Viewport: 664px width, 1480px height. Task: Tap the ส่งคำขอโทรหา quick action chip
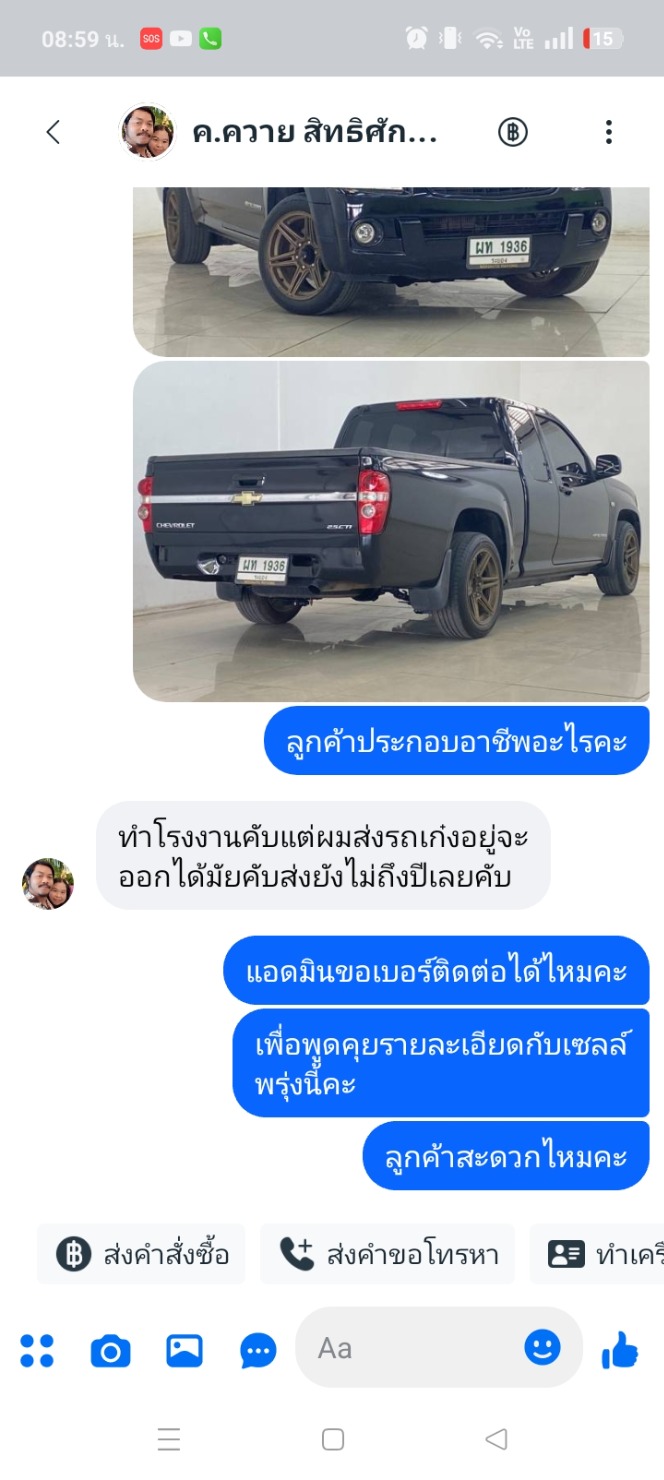[x=387, y=1254]
